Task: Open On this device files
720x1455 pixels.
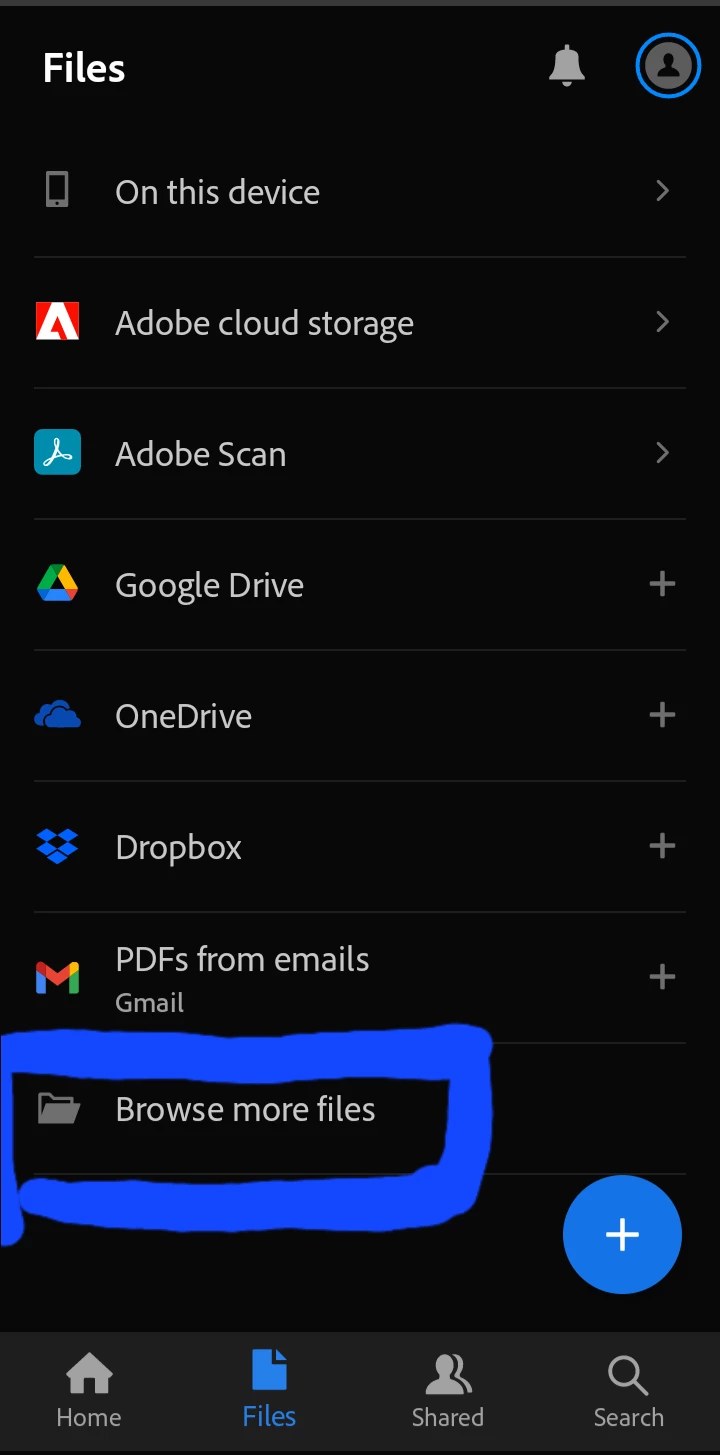Action: pos(360,192)
